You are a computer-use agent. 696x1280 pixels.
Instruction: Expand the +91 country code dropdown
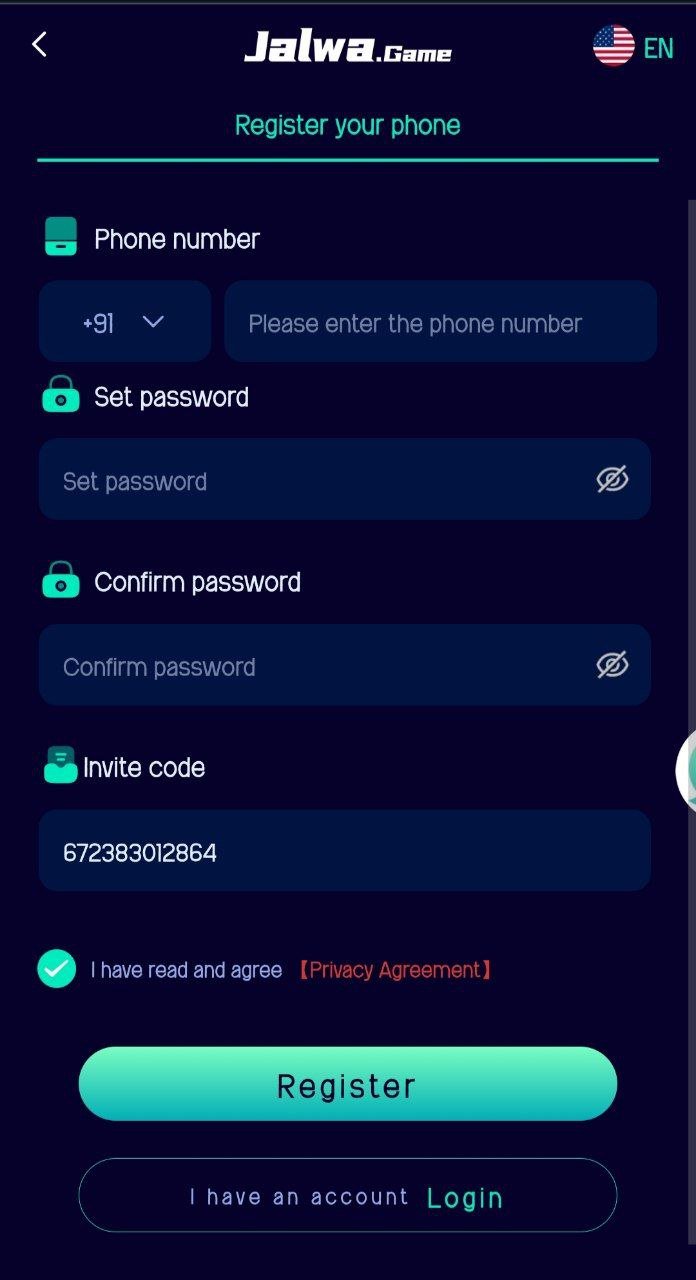coord(125,322)
